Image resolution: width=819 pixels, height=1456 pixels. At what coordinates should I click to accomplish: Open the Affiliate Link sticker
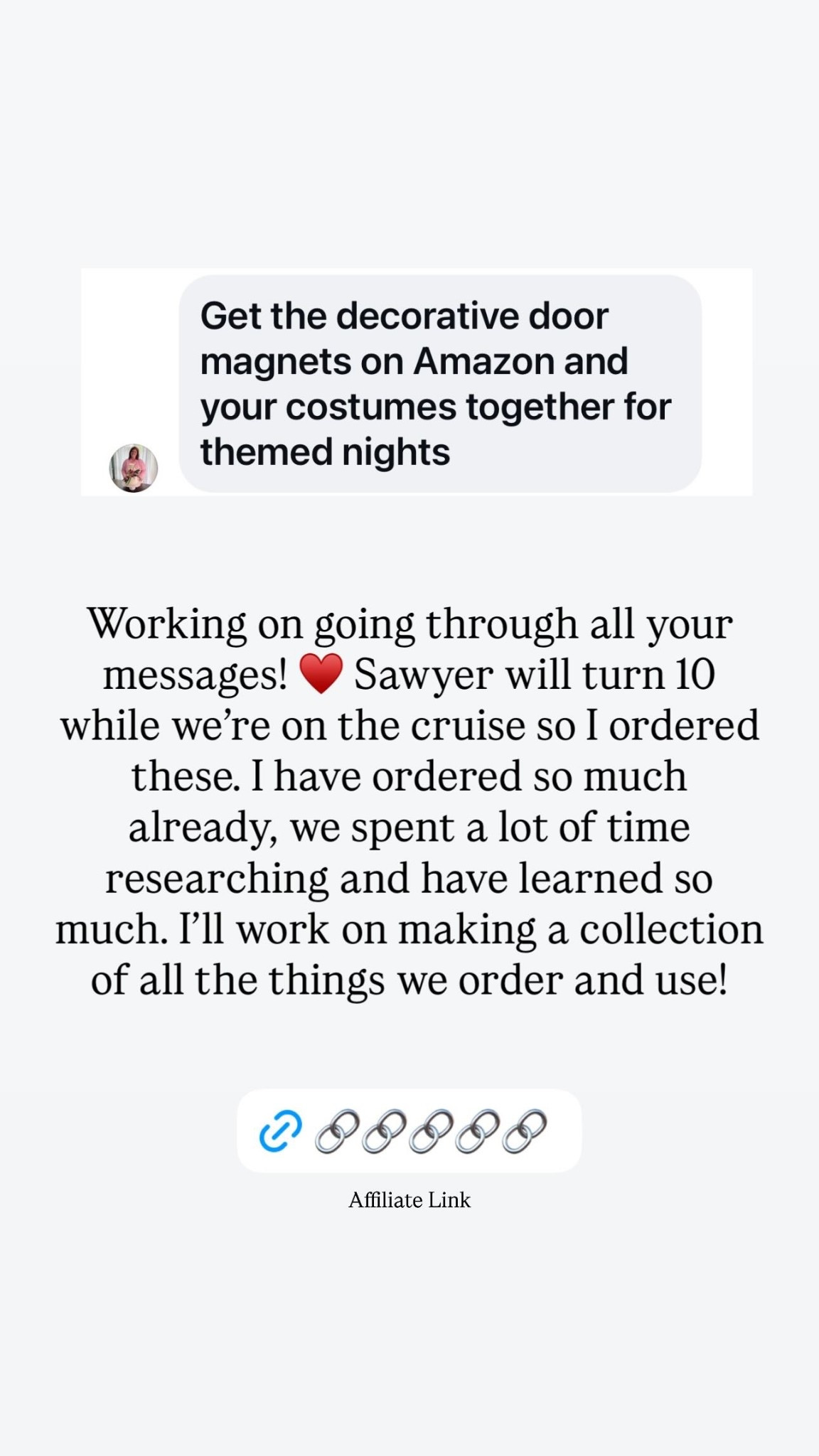410,1130
